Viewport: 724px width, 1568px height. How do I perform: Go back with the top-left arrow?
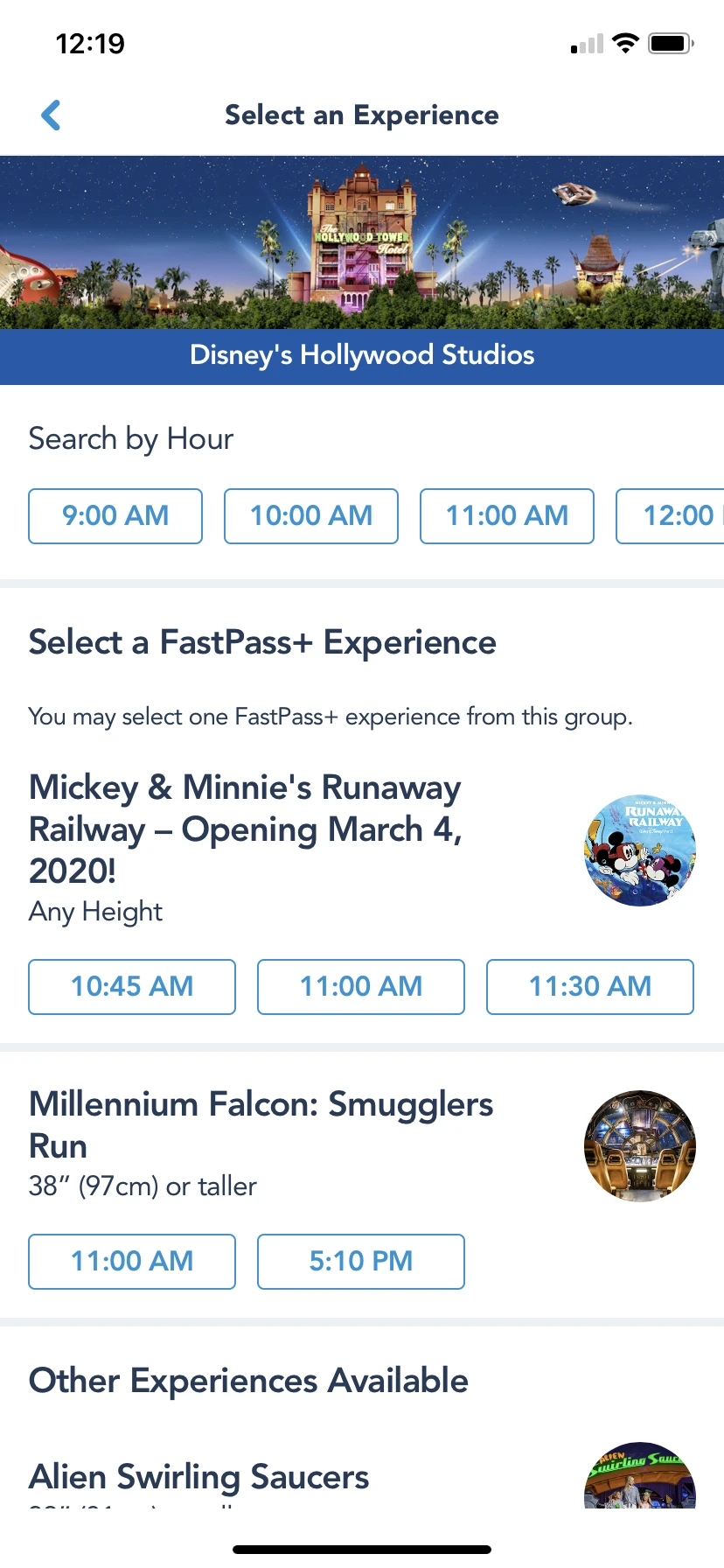click(x=52, y=115)
